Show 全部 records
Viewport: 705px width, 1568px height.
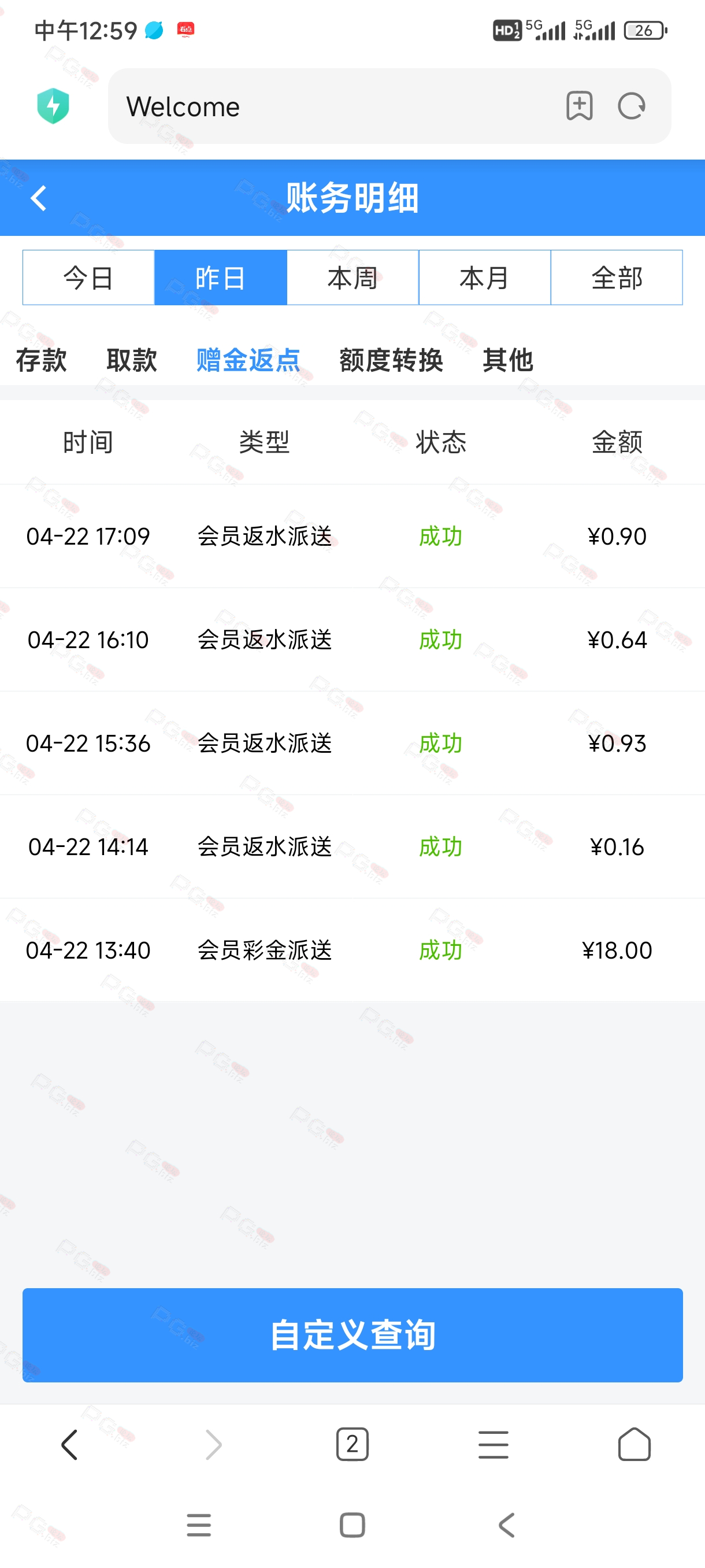pos(617,278)
